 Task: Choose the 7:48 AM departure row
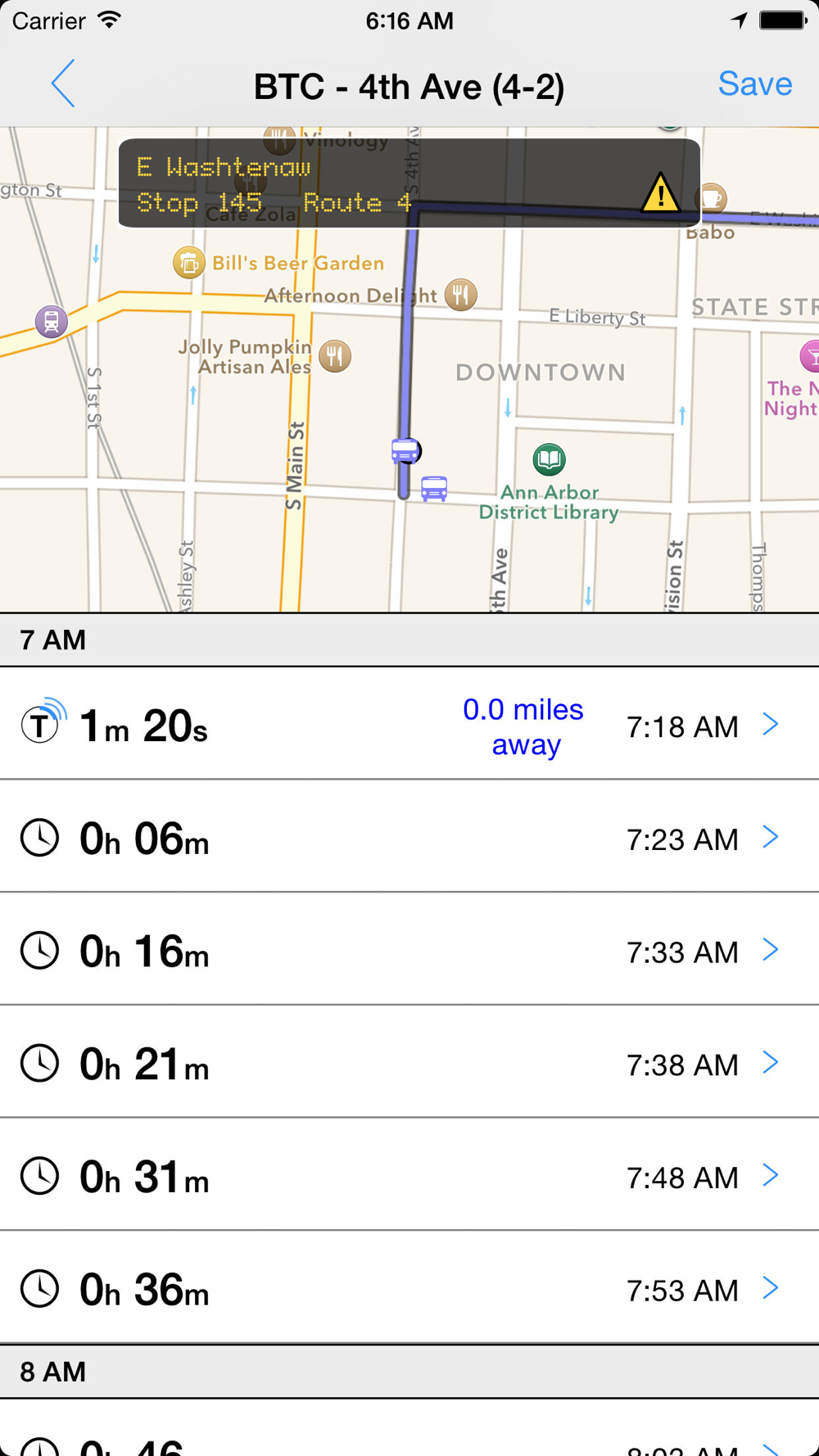409,1174
